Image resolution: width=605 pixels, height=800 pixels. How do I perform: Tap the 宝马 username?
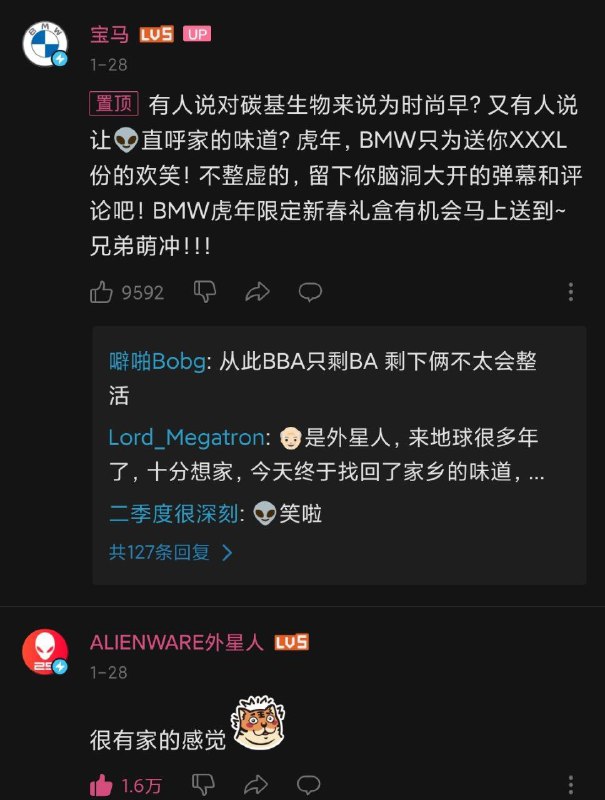point(109,34)
